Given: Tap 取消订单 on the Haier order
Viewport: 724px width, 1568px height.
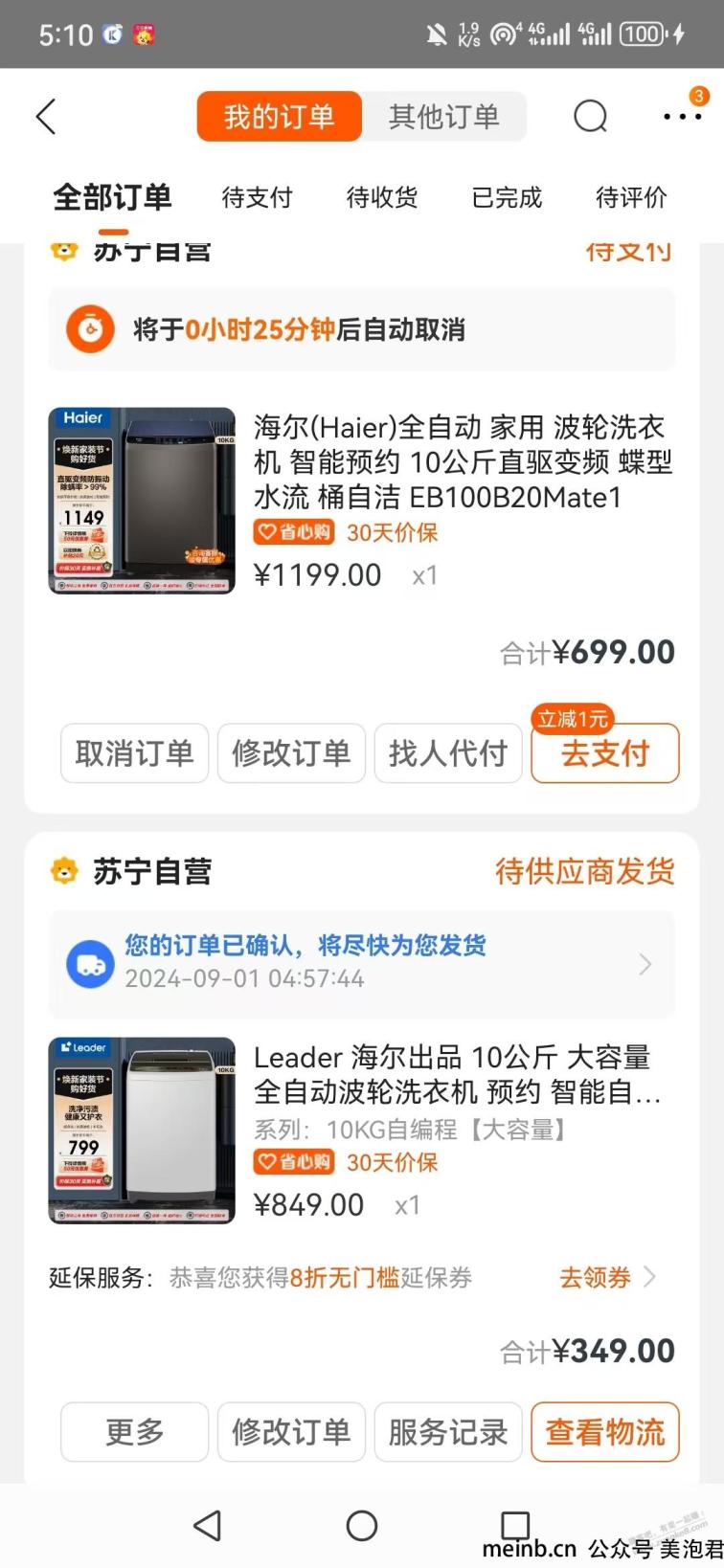Looking at the screenshot, I should [x=134, y=753].
